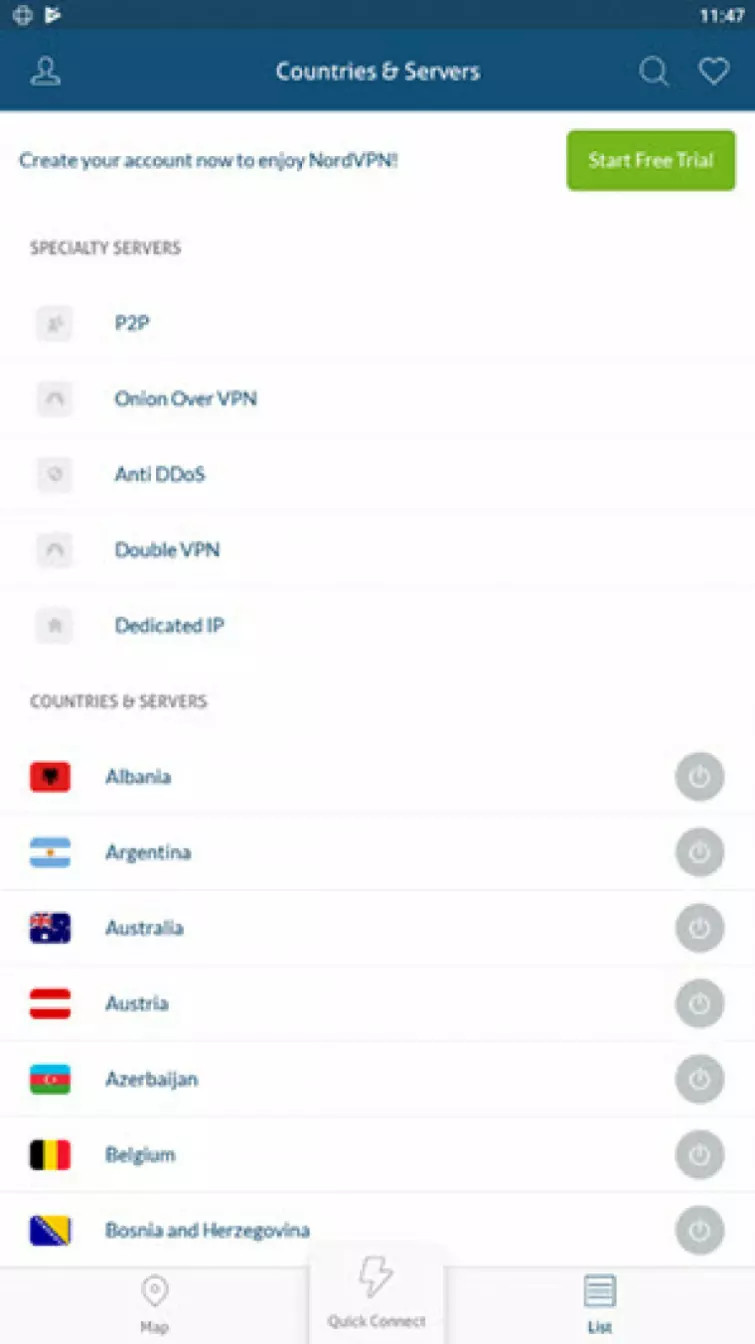The width and height of the screenshot is (755, 1344).
Task: Open the Australia server list
Action: coord(144,928)
